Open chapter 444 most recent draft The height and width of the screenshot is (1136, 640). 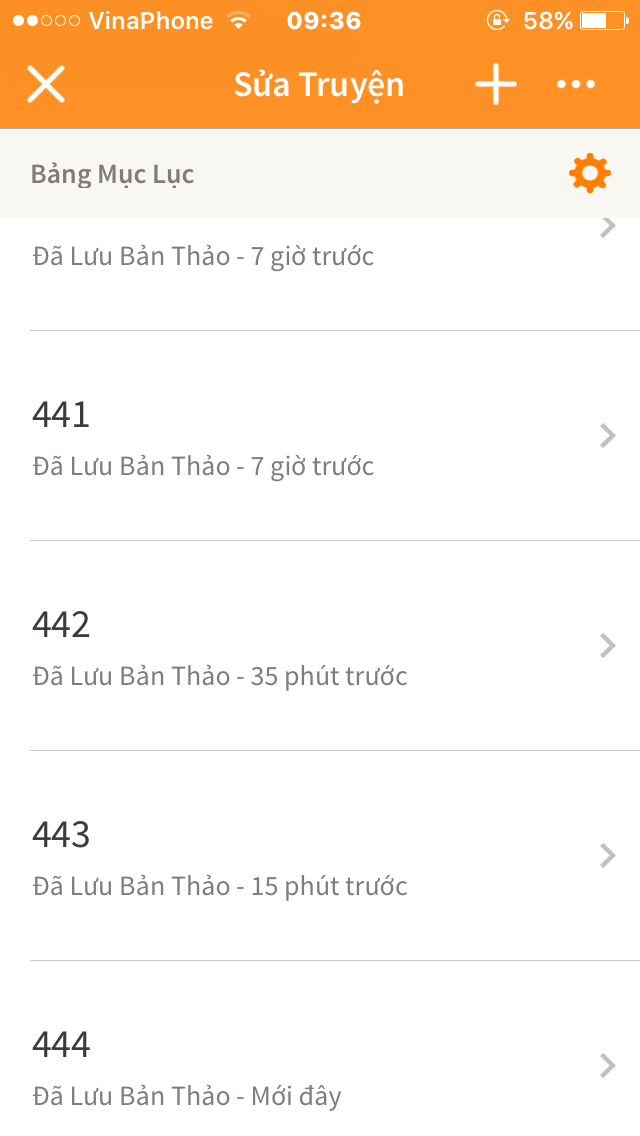320,1066
